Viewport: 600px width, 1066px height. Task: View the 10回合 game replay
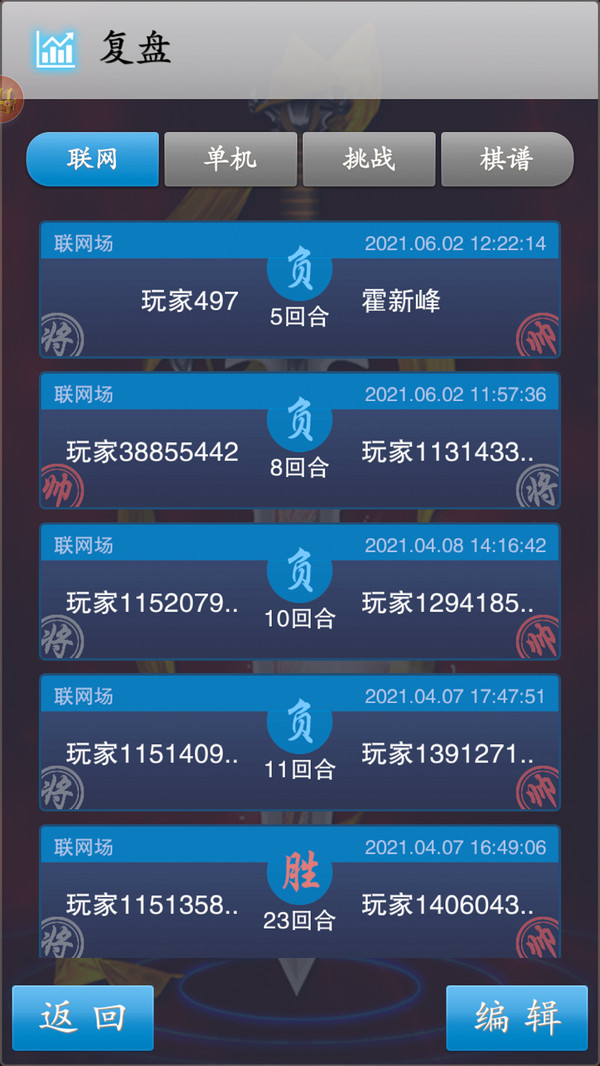tap(300, 592)
